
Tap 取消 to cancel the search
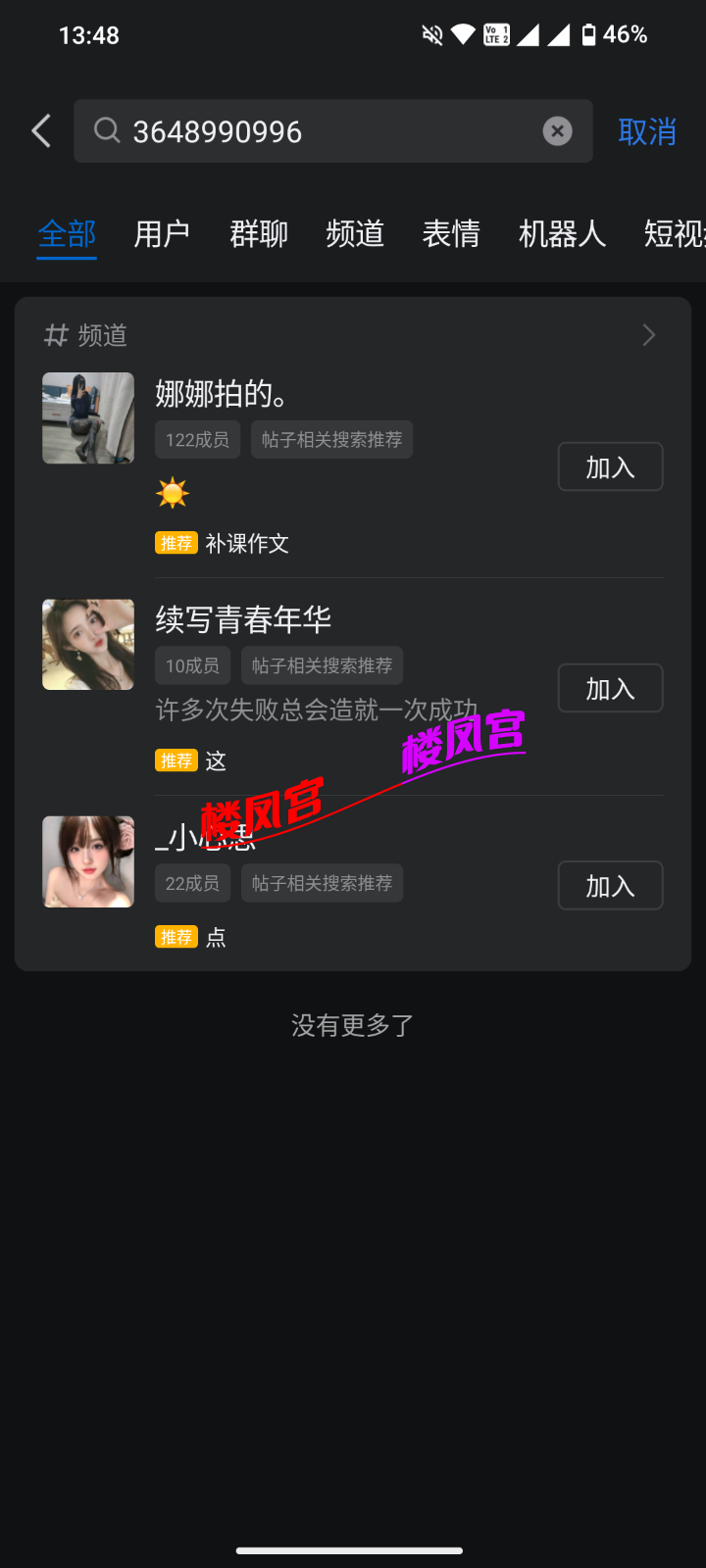tap(647, 131)
